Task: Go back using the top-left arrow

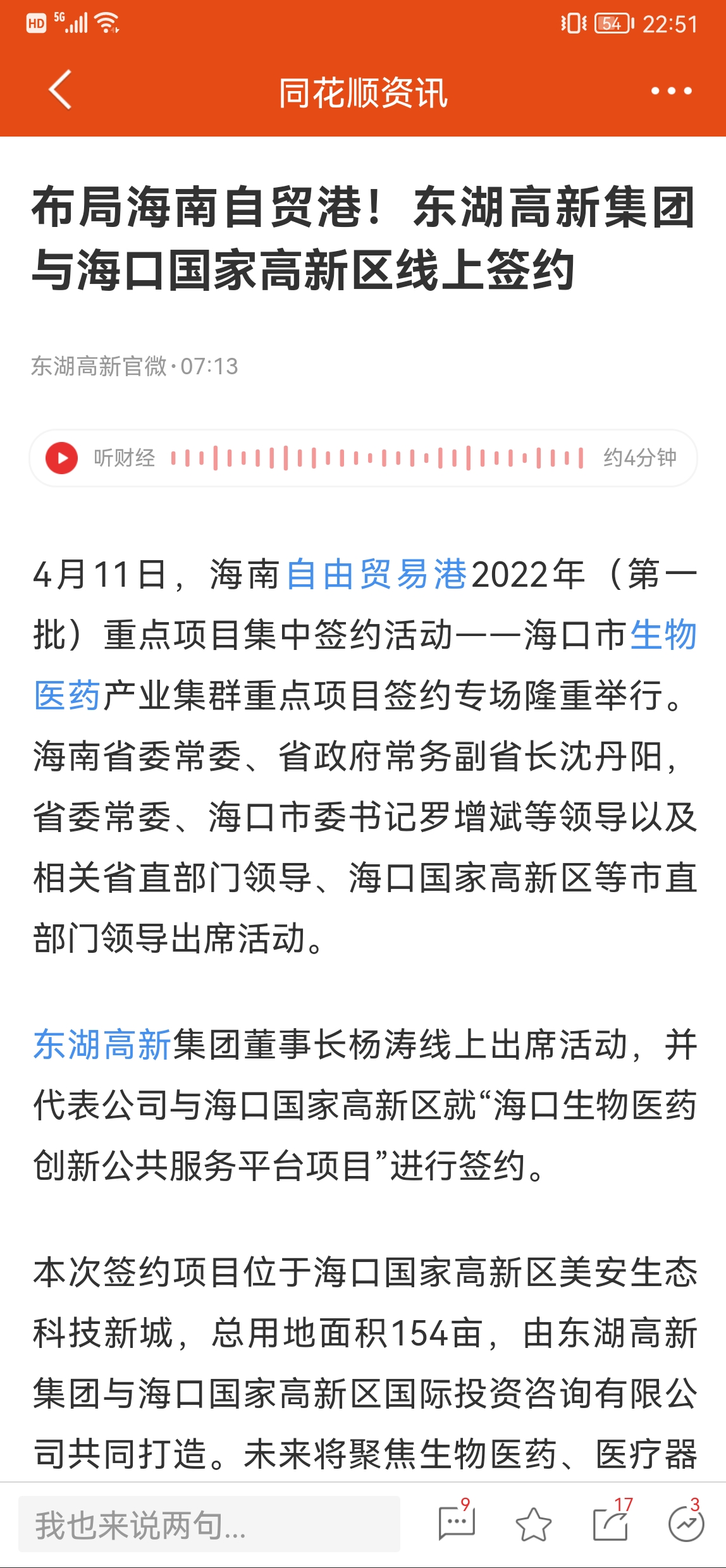Action: [x=60, y=90]
